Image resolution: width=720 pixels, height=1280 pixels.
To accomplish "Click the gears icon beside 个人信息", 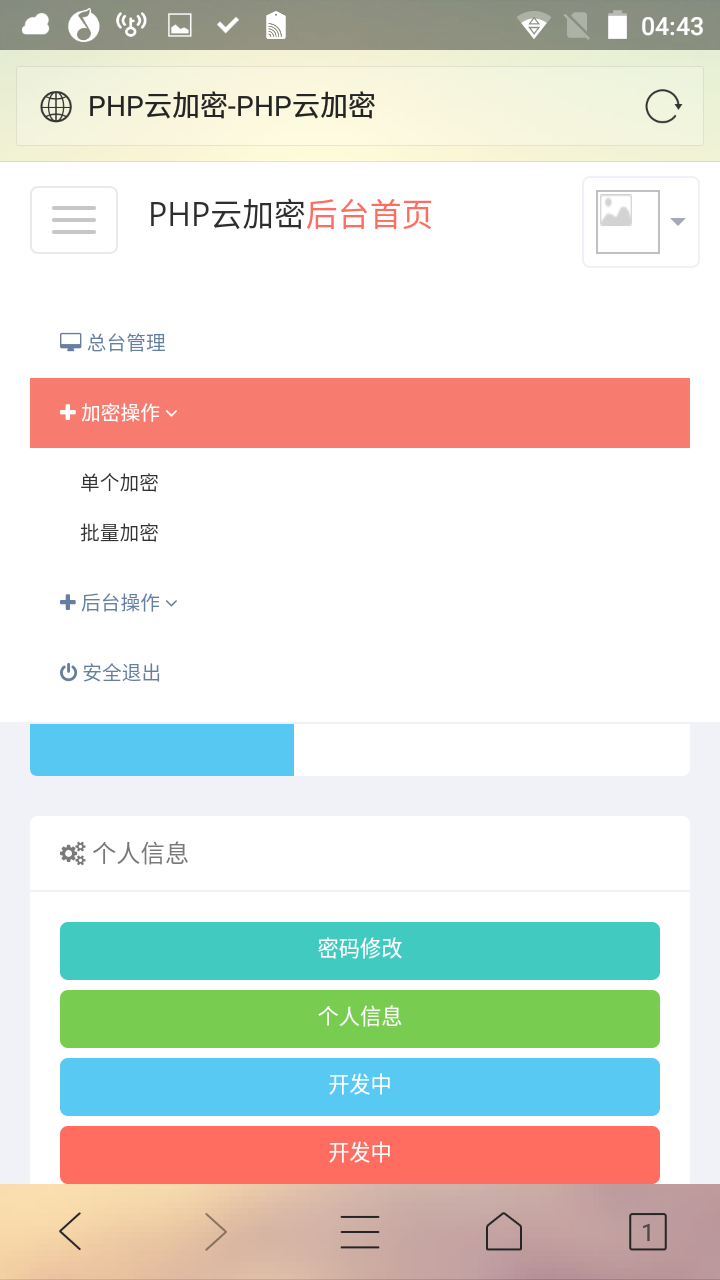I will point(71,853).
